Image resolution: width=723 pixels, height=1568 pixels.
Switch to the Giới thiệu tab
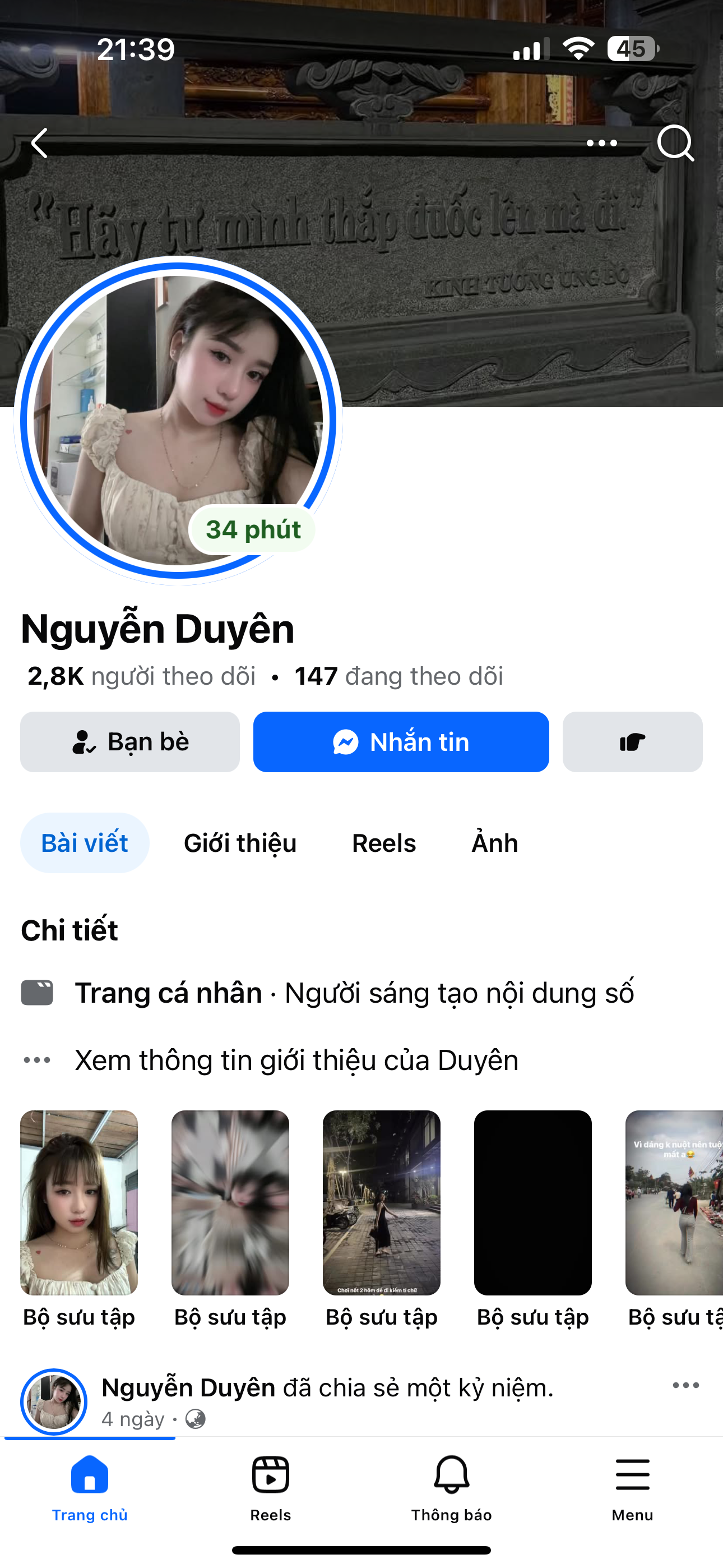pyautogui.click(x=240, y=843)
